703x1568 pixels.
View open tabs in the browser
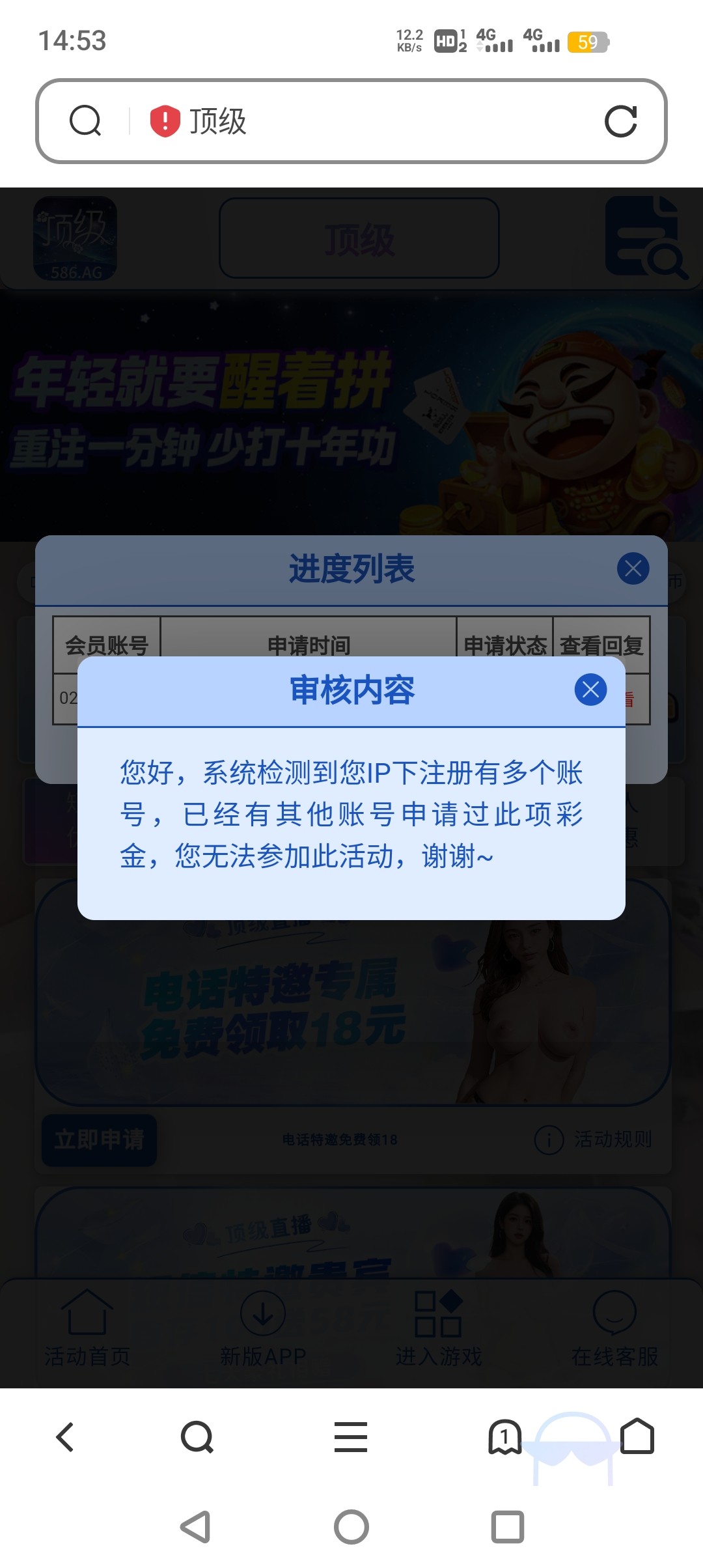pyautogui.click(x=504, y=1437)
